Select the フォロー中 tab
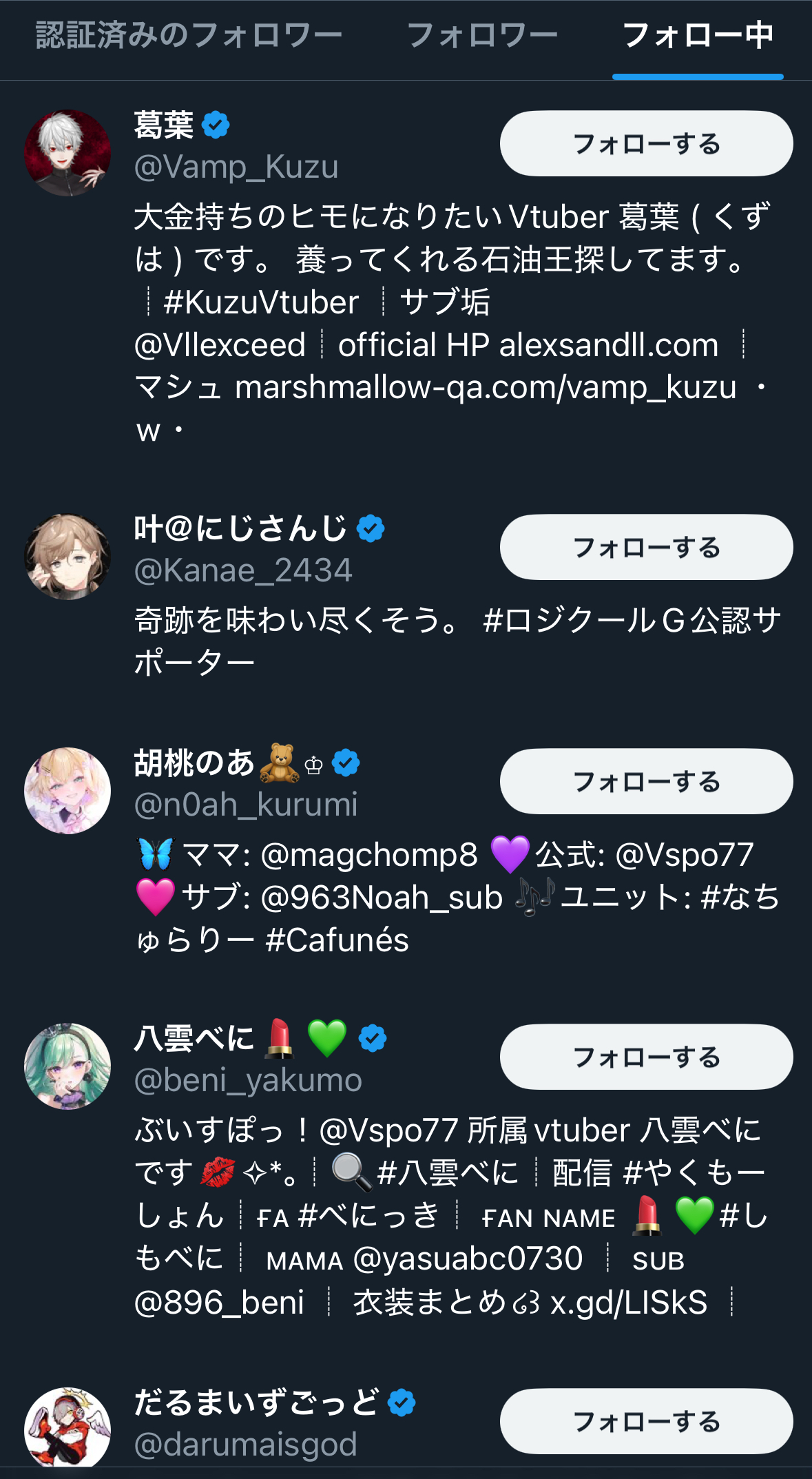The height and width of the screenshot is (1479, 812). tap(698, 36)
